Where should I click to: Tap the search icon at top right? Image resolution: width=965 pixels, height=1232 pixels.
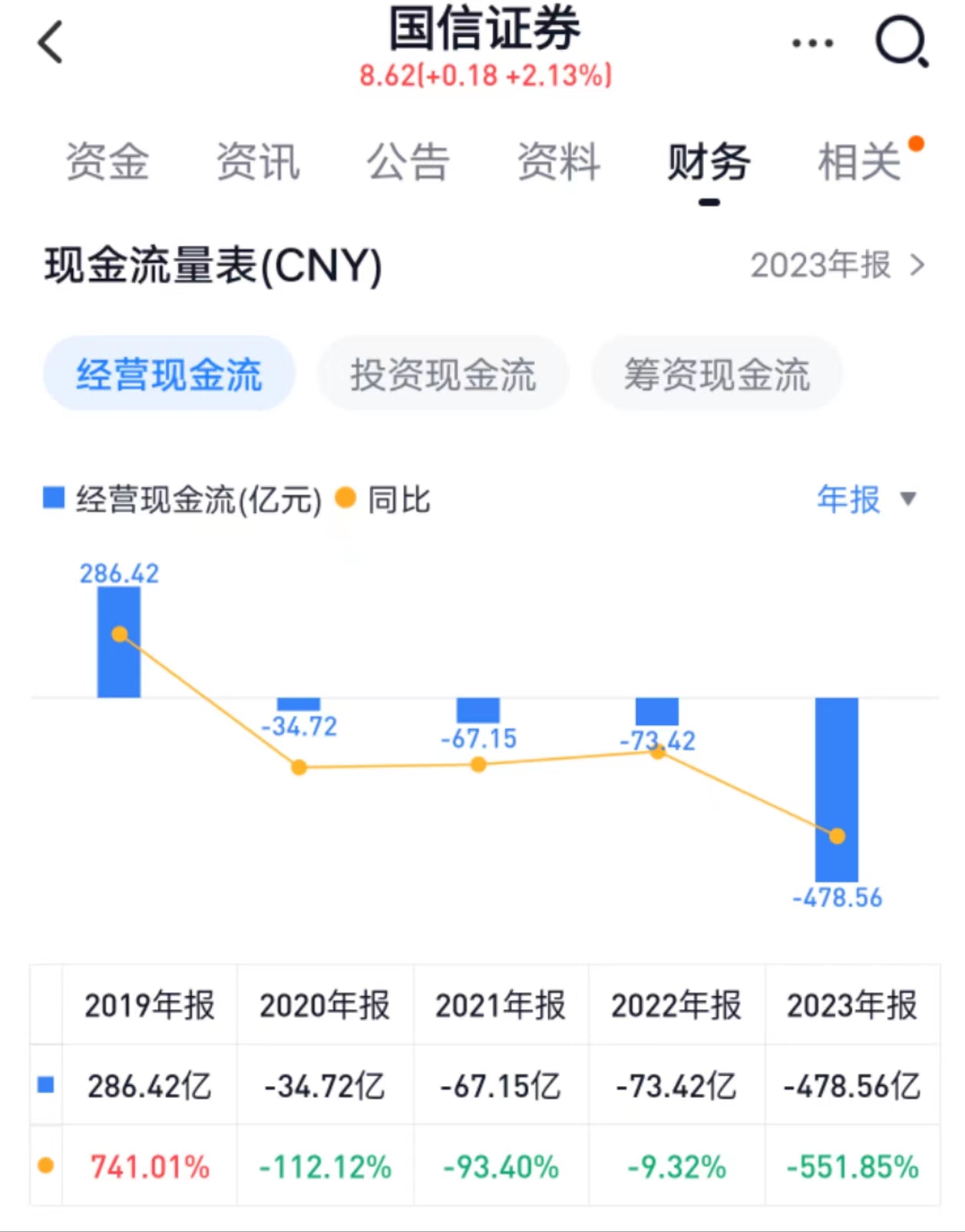pyautogui.click(x=903, y=42)
